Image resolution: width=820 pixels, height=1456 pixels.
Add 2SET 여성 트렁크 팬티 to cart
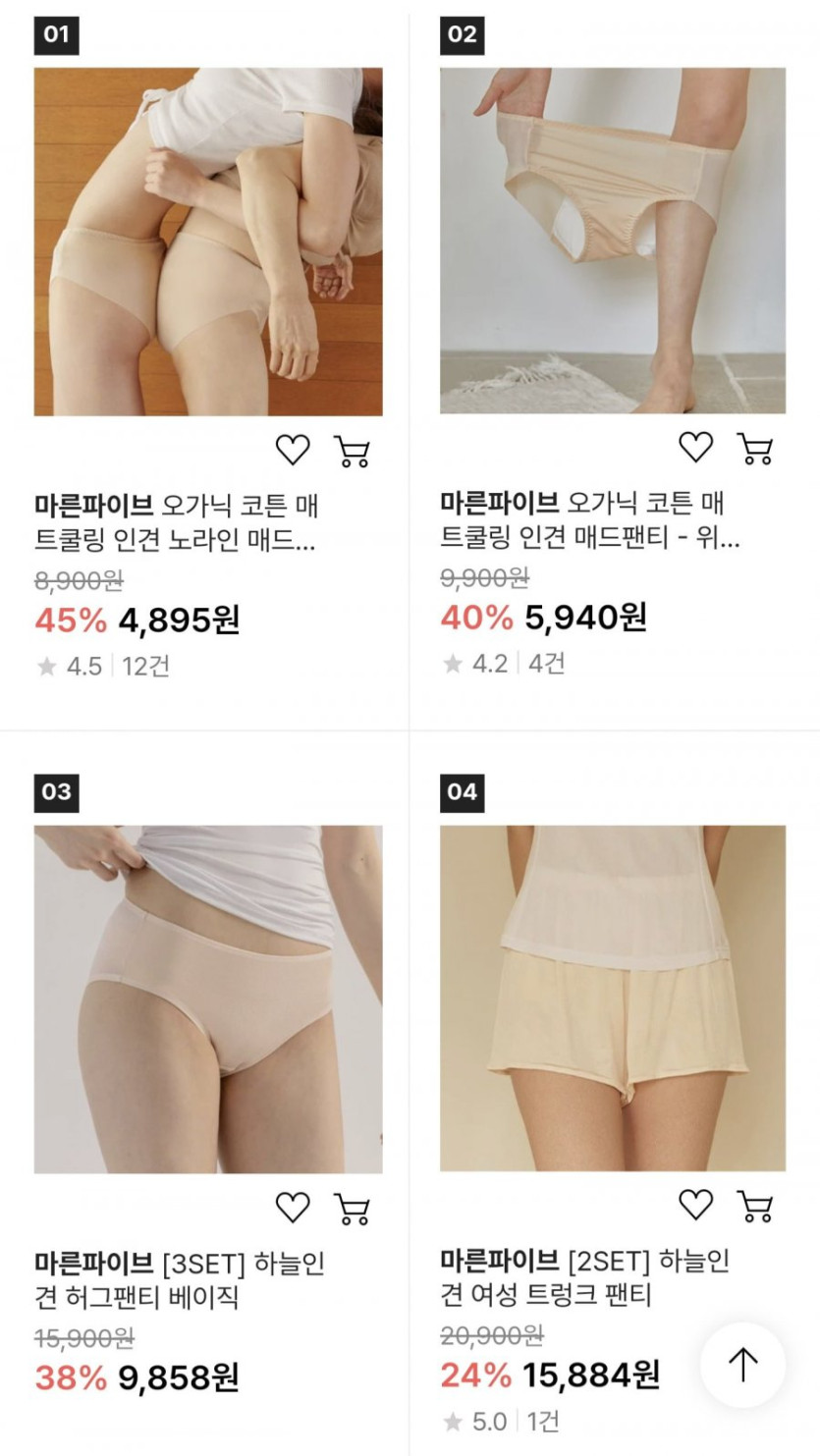pyautogui.click(x=755, y=1205)
